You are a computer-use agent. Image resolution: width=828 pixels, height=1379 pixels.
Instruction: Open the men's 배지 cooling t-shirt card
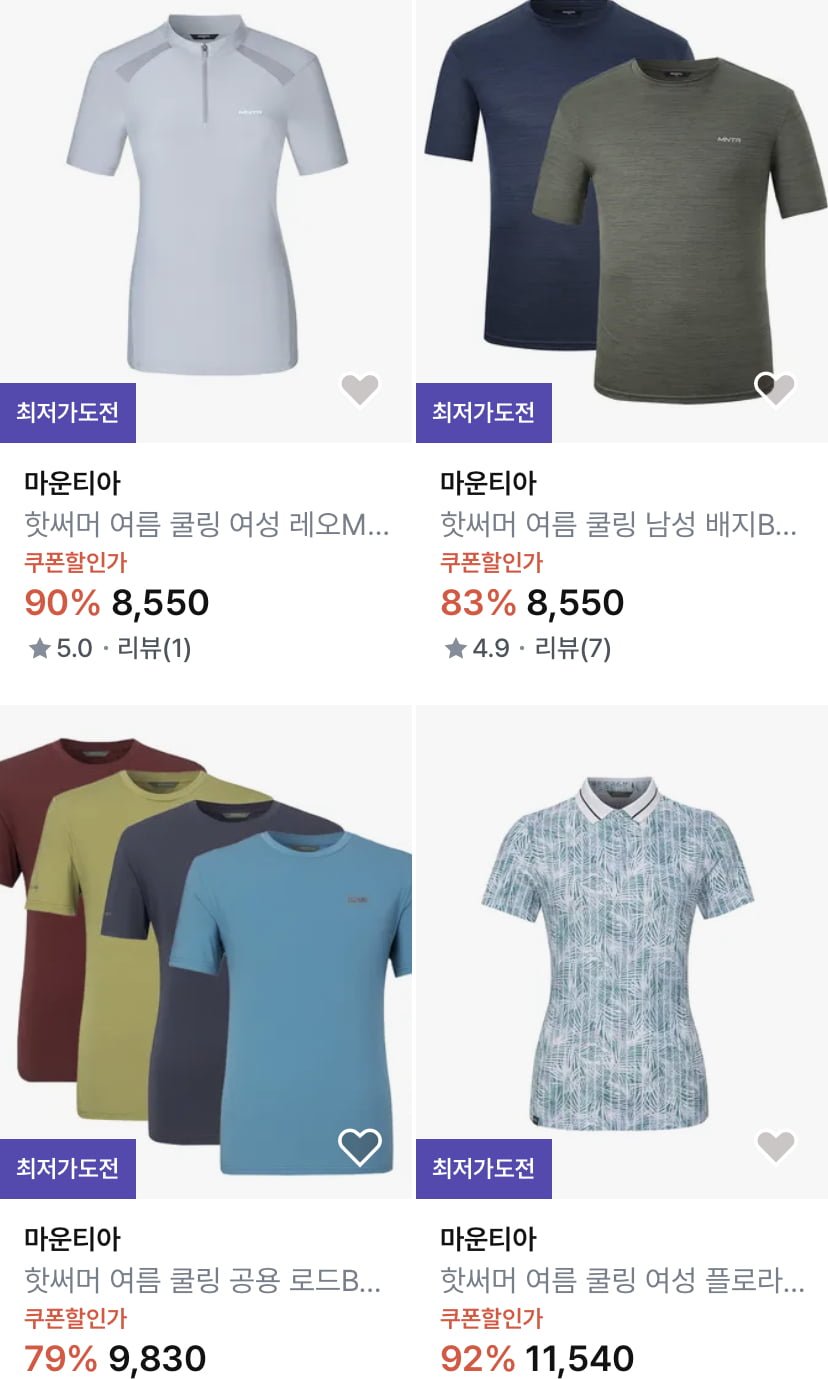(622, 200)
